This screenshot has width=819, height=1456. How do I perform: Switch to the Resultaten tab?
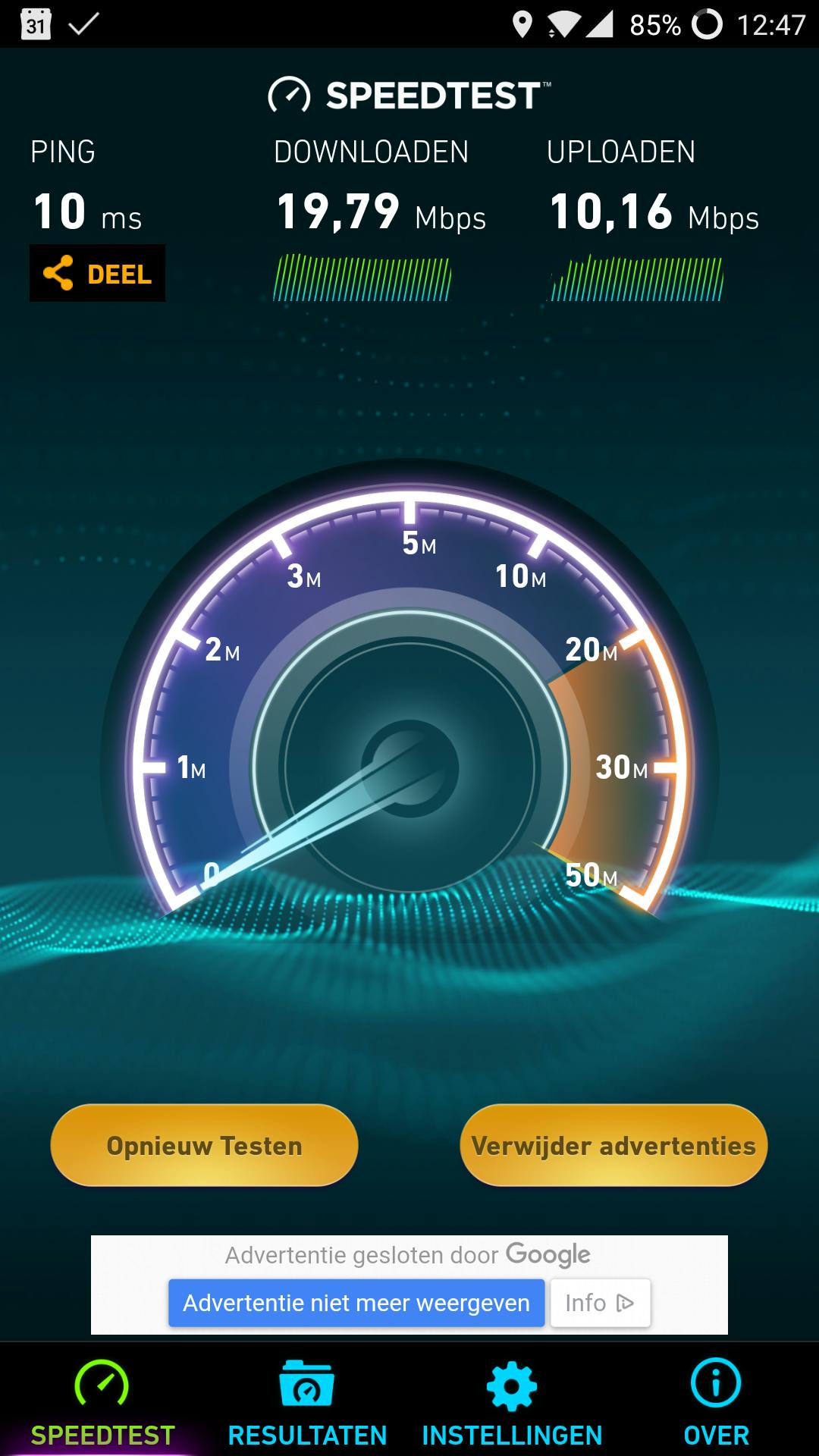pyautogui.click(x=307, y=1403)
